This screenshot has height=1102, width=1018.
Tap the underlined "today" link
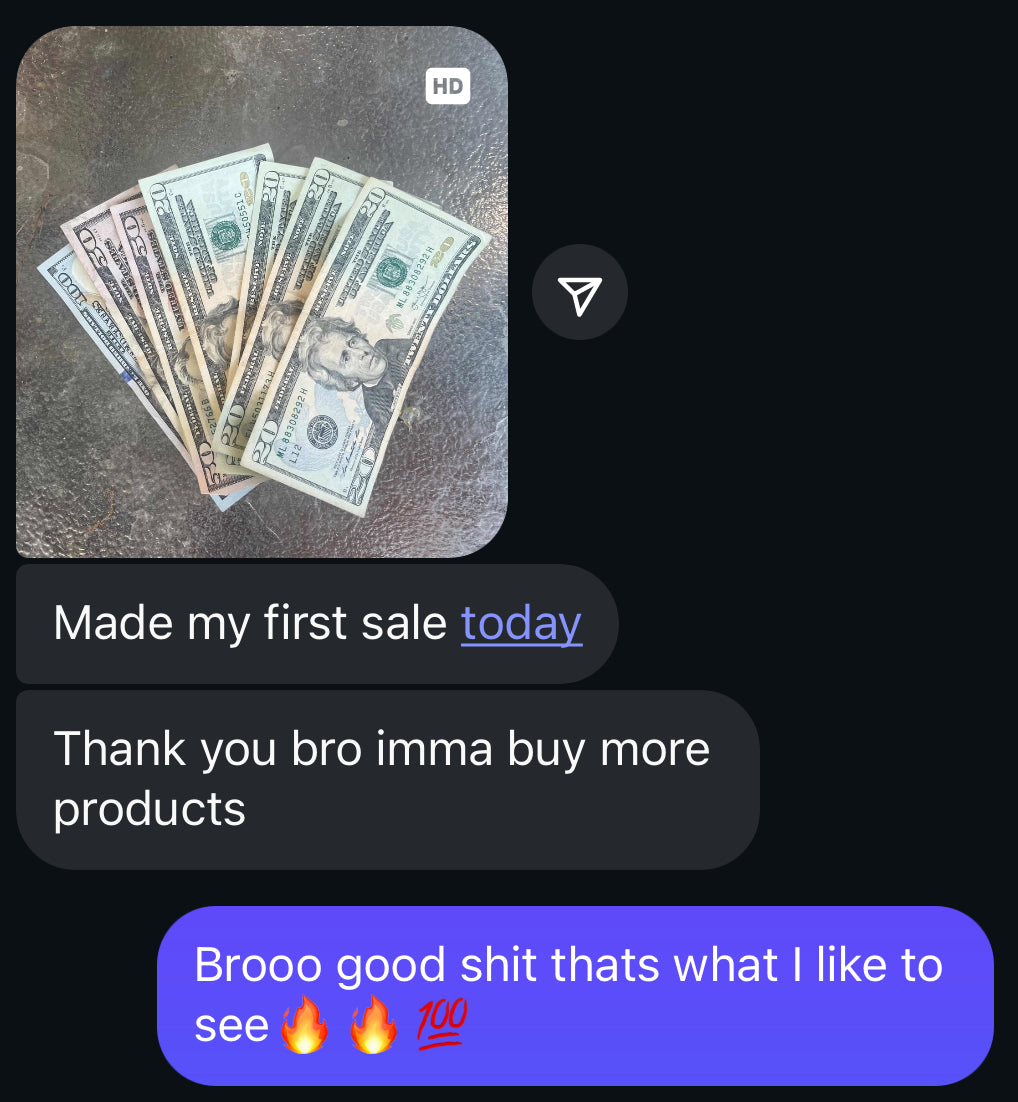coord(521,624)
